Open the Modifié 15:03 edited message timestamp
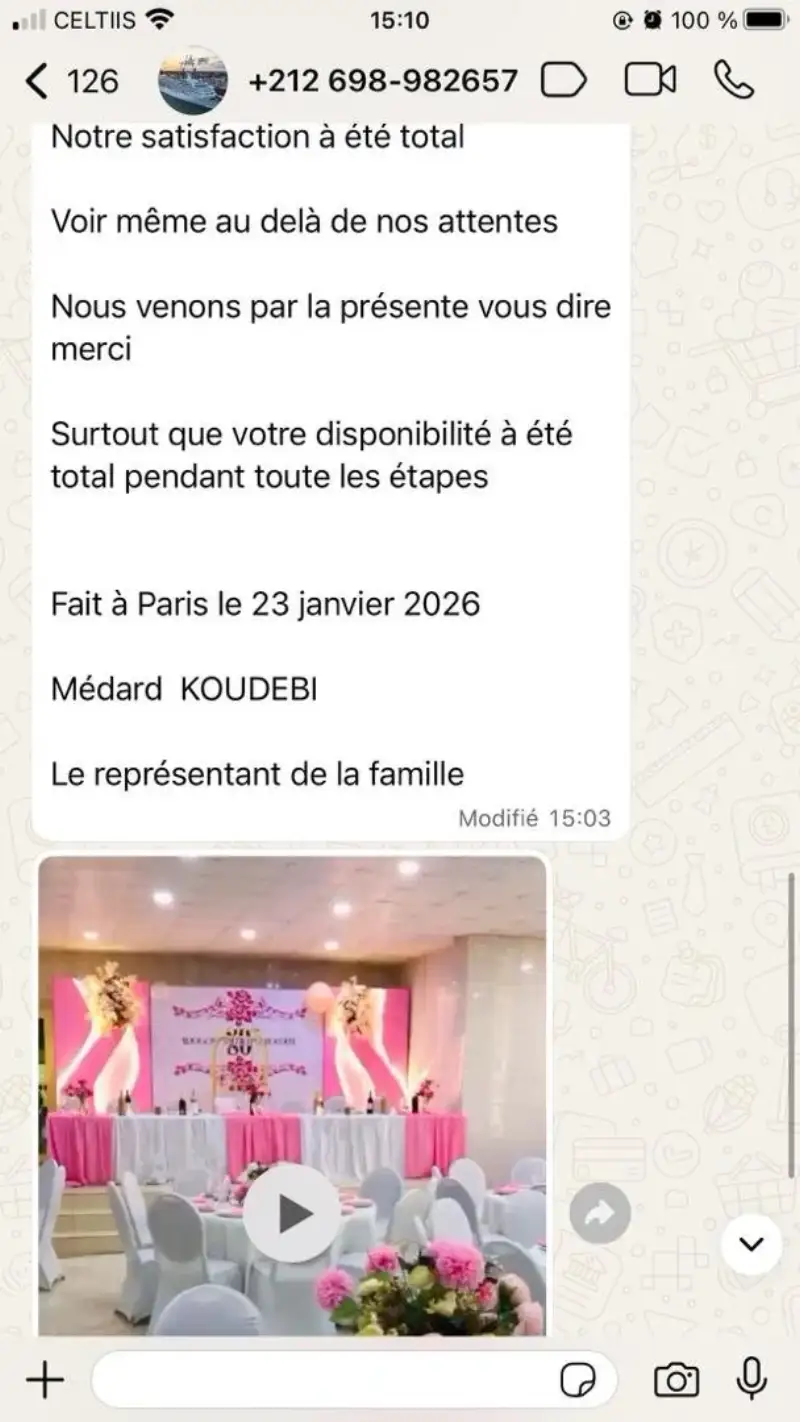The width and height of the screenshot is (800, 1422). click(533, 818)
